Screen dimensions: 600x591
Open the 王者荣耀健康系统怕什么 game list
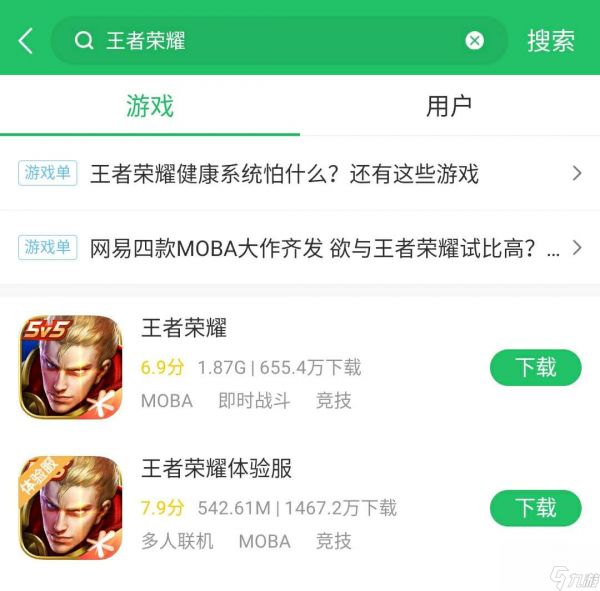[x=300, y=174]
